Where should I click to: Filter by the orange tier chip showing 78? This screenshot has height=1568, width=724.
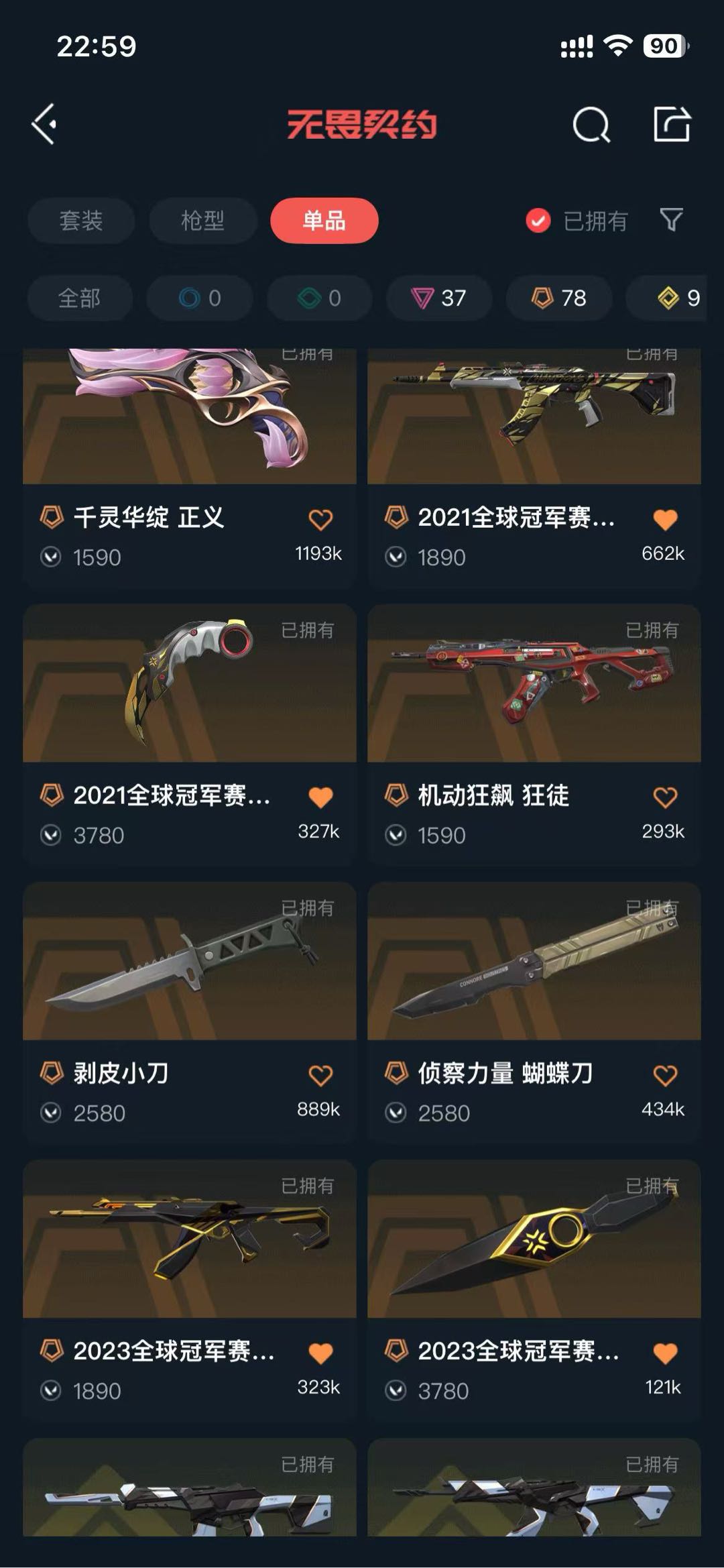(559, 298)
